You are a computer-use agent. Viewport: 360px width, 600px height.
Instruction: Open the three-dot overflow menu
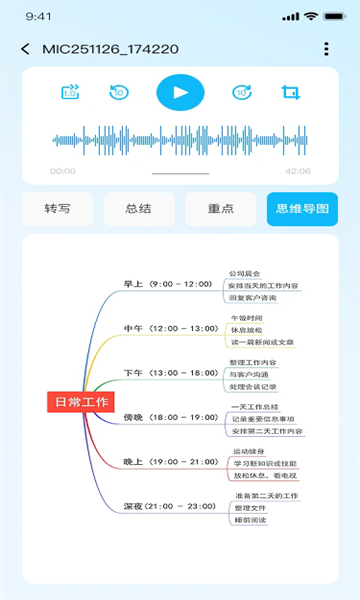tap(326, 49)
